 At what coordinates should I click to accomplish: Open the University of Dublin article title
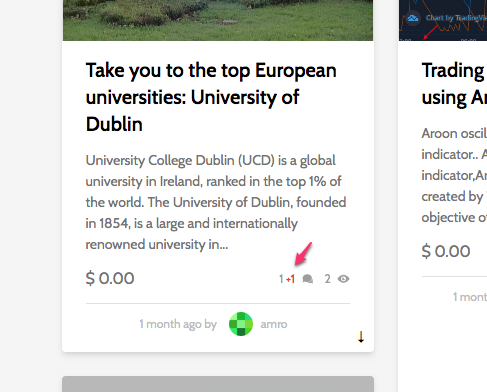tap(211, 97)
